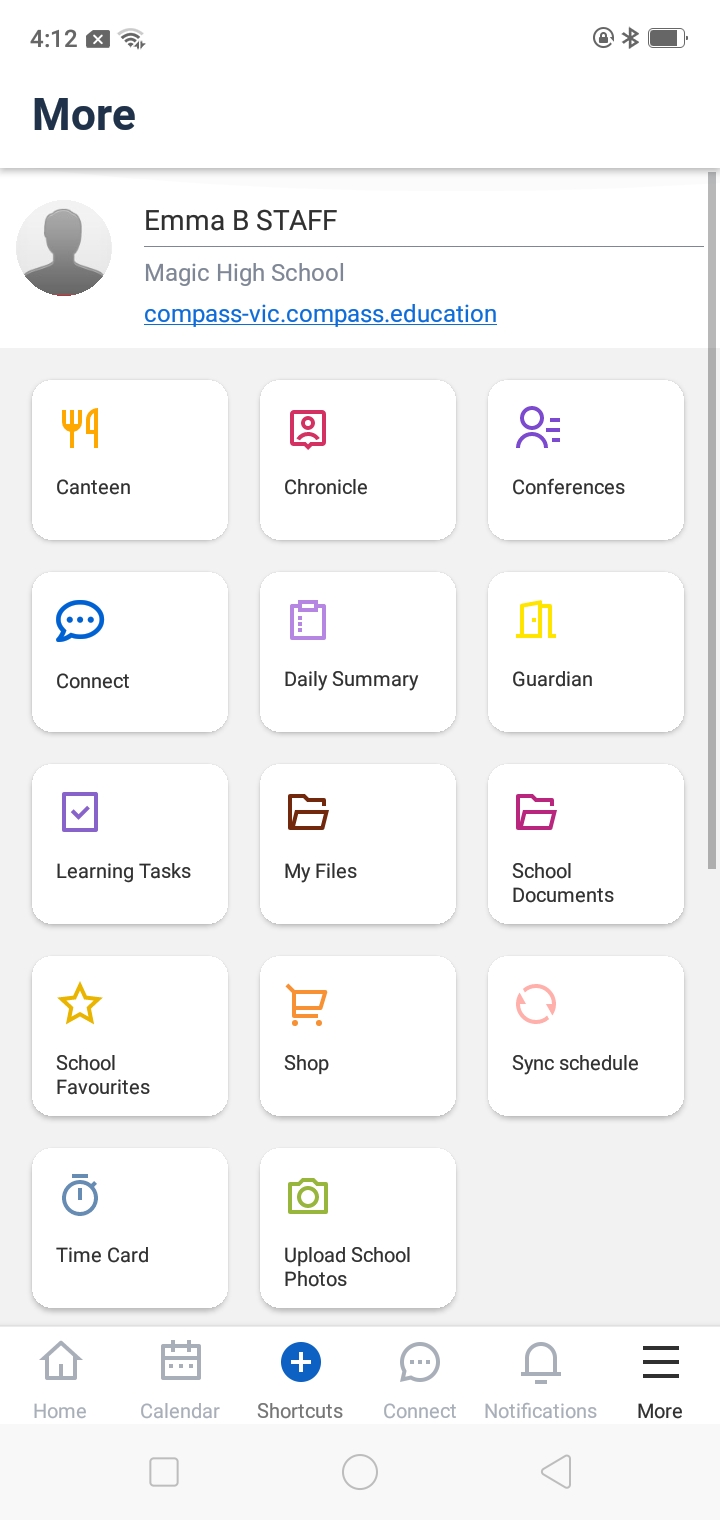The image size is (720, 1520).
Task: Go to the Notifications tab
Action: coord(541,1379)
